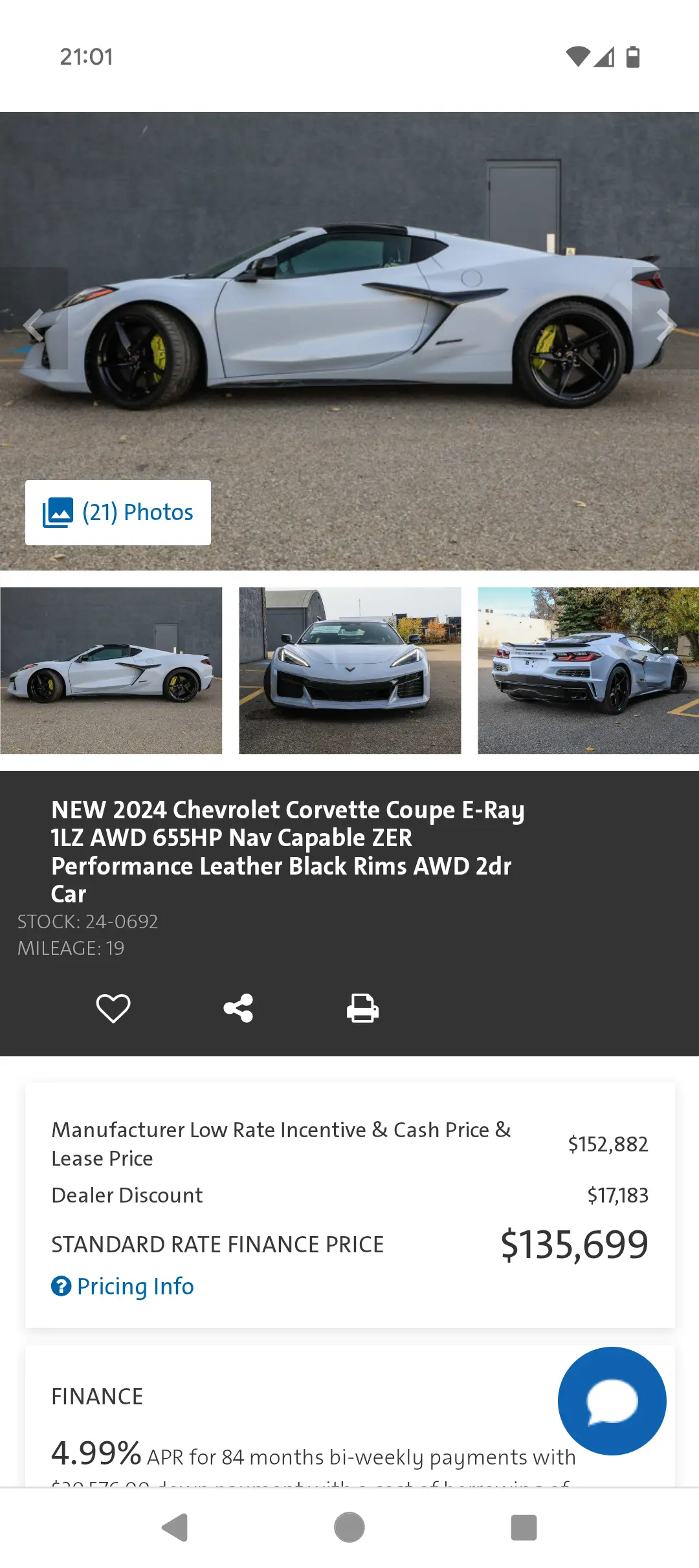Go to the home screen

click(349, 1527)
